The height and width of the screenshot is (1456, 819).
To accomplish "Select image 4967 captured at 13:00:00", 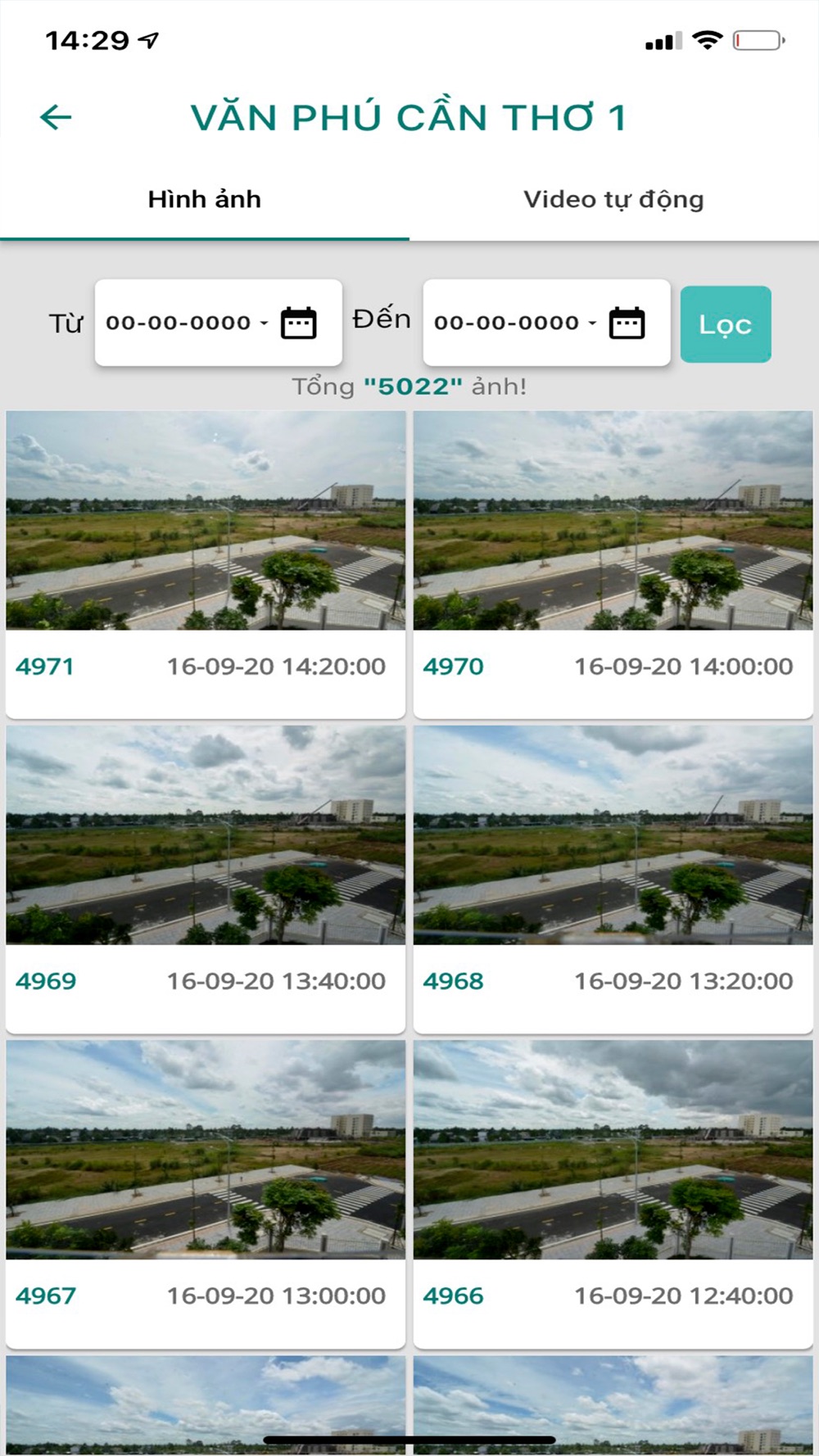I will (x=206, y=1151).
